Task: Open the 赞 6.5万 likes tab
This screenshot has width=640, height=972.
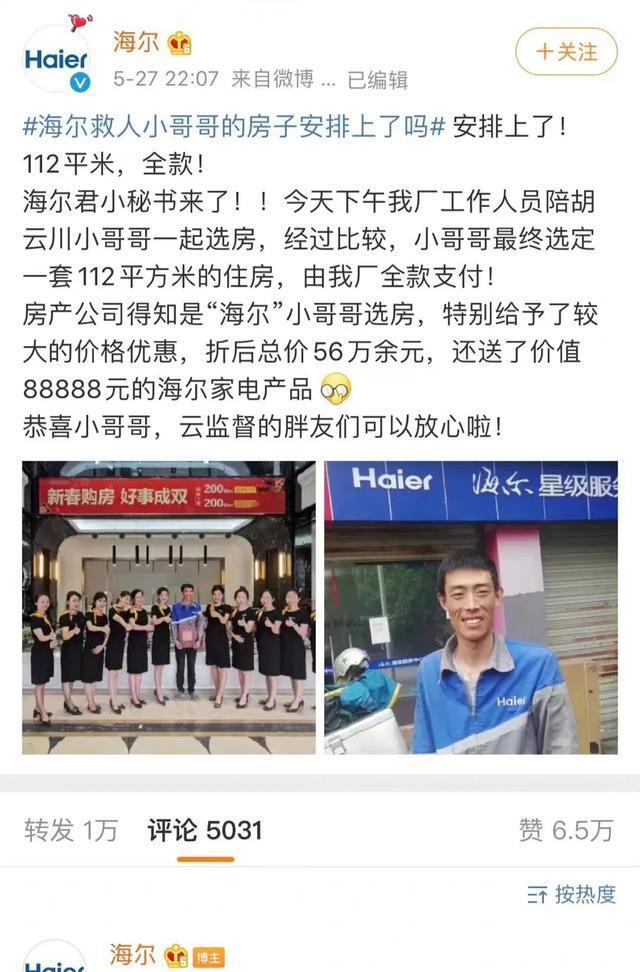Action: click(565, 829)
